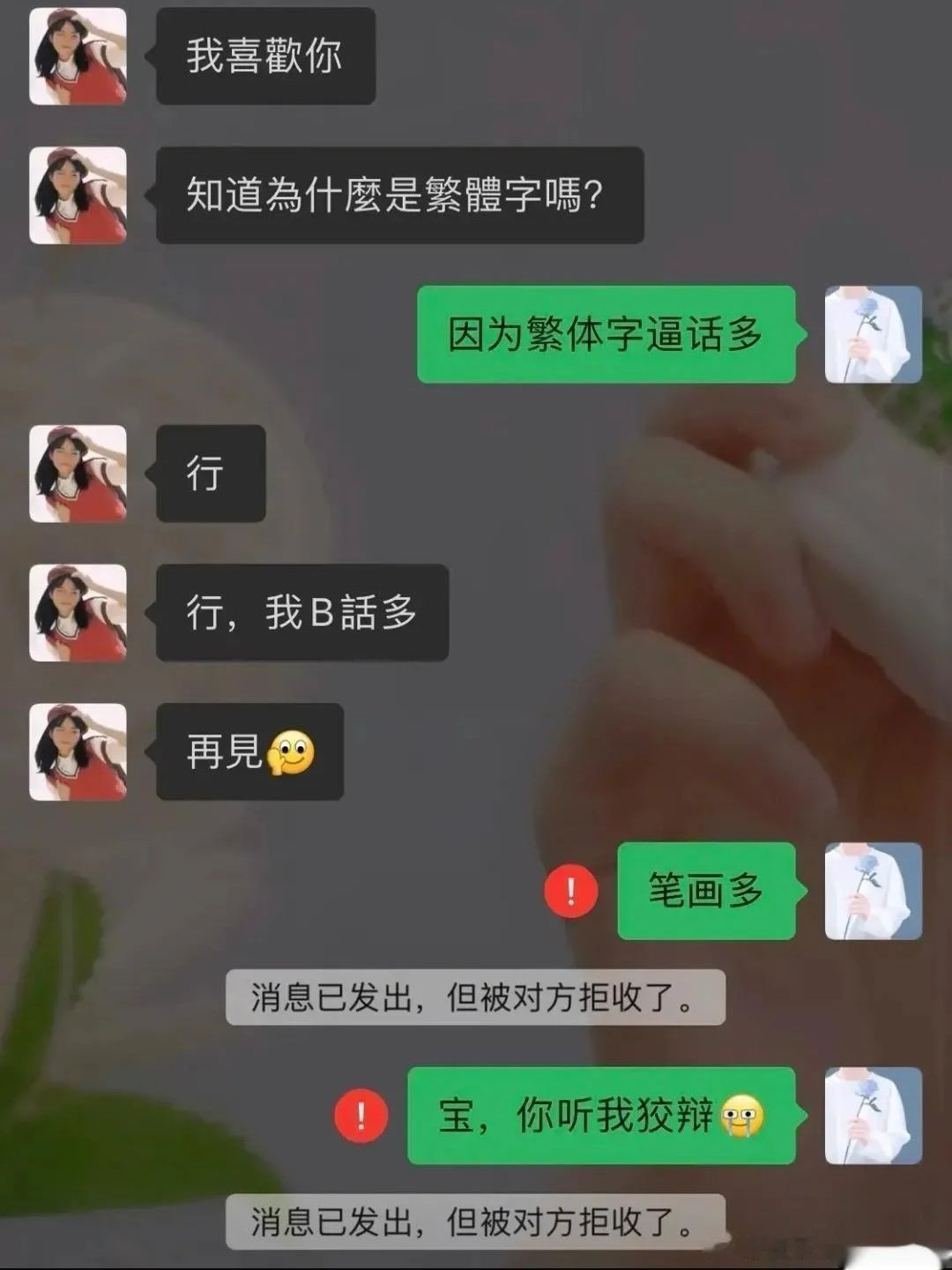Open sender's avatar beside 我喜歡你
Screen dimensions: 952x1270
(x=78, y=56)
